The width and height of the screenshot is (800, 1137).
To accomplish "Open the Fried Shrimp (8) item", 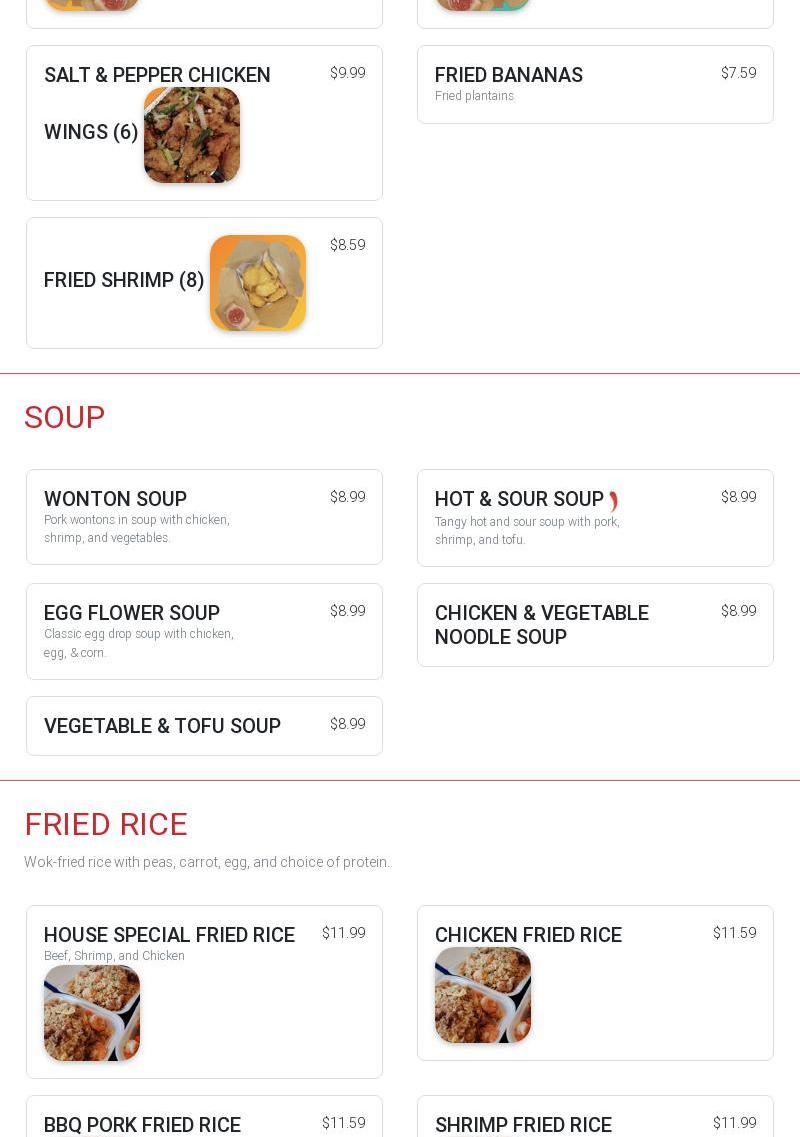I will pos(204,282).
